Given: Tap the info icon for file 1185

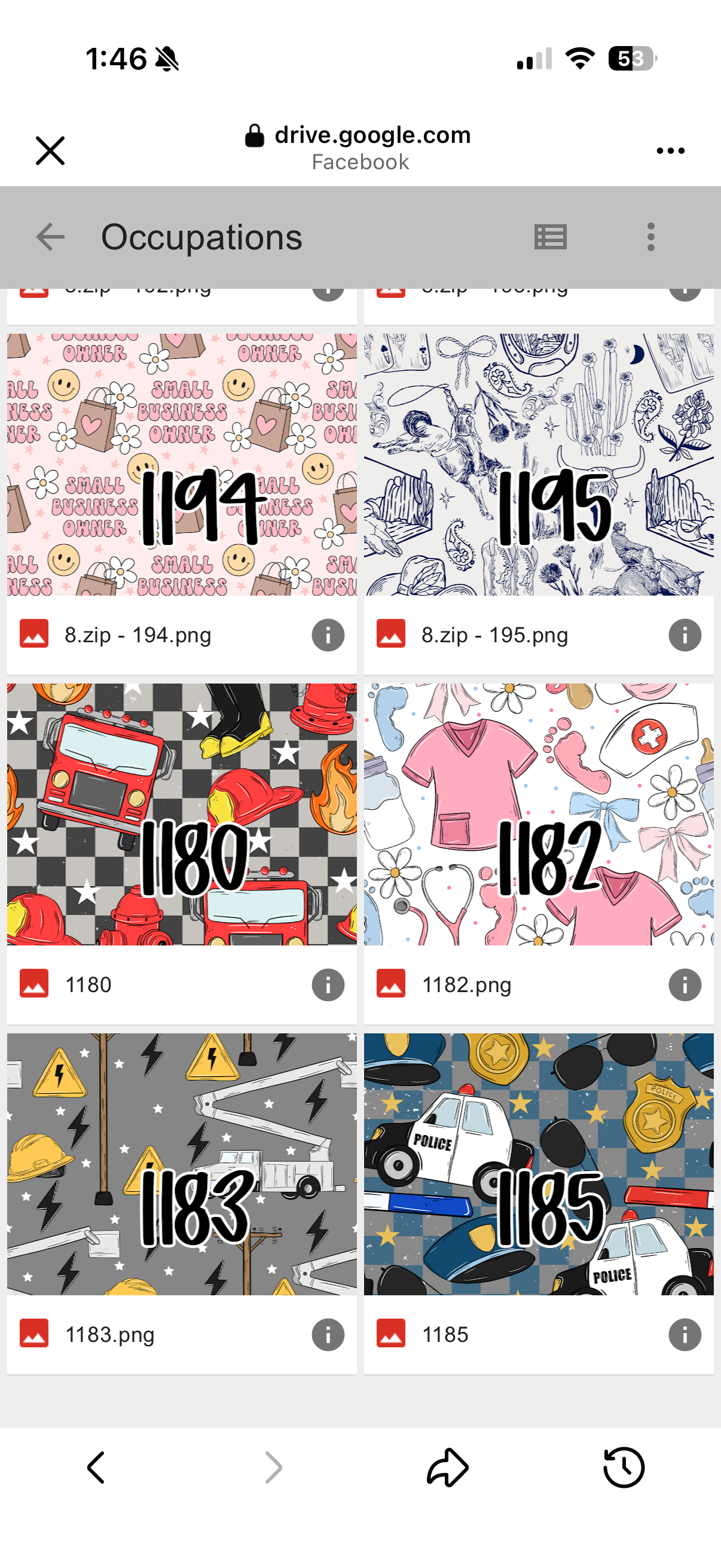Looking at the screenshot, I should pos(685,1335).
